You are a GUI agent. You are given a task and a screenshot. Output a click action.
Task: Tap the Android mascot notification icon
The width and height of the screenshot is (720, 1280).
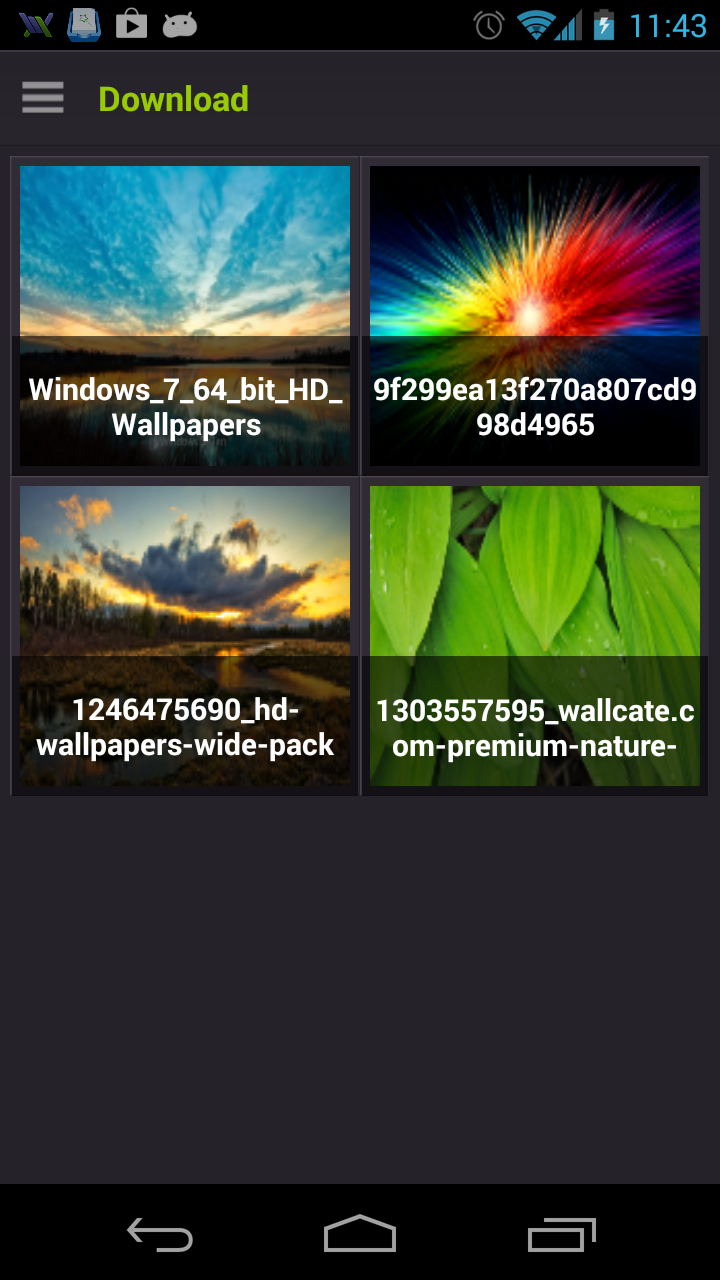pyautogui.click(x=179, y=24)
